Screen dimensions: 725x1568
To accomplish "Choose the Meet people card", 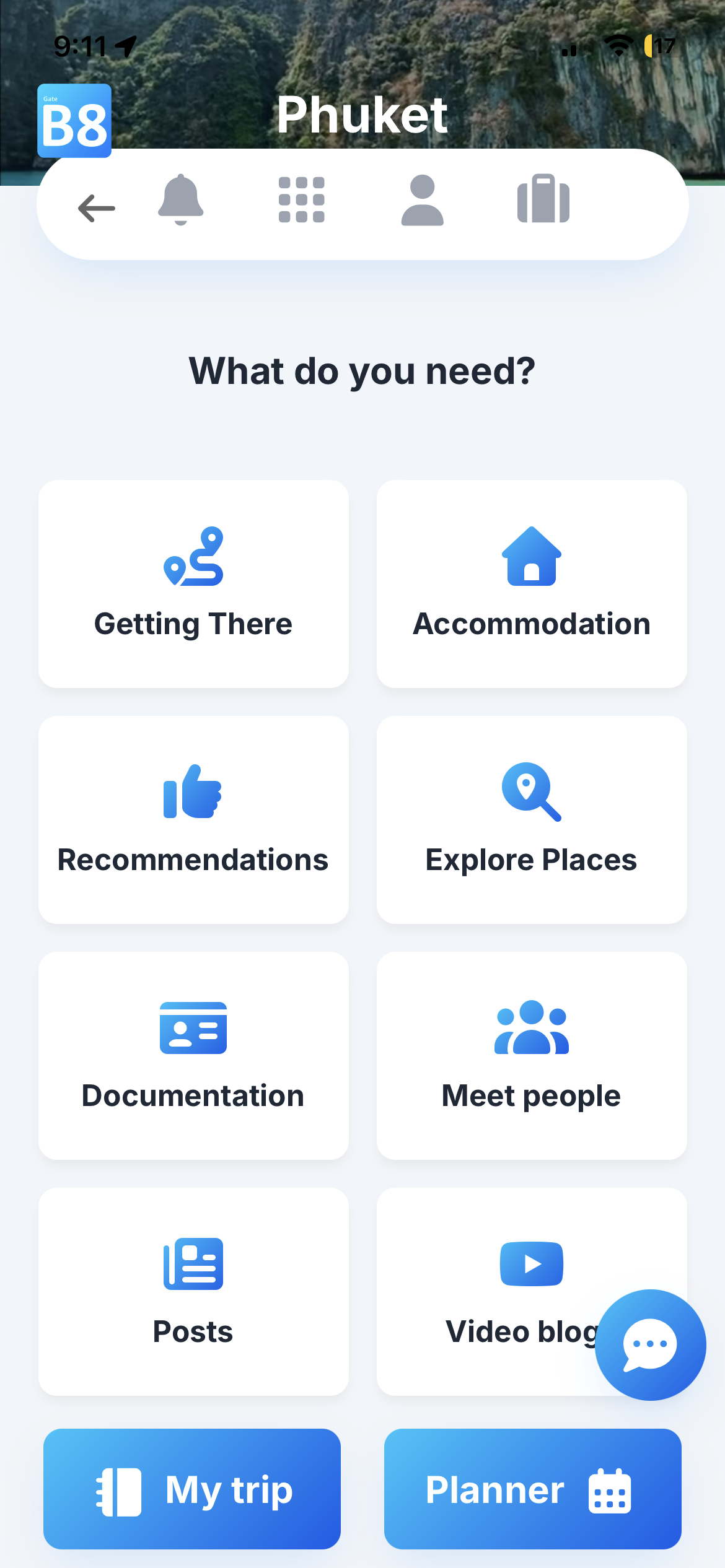I will (x=532, y=1055).
